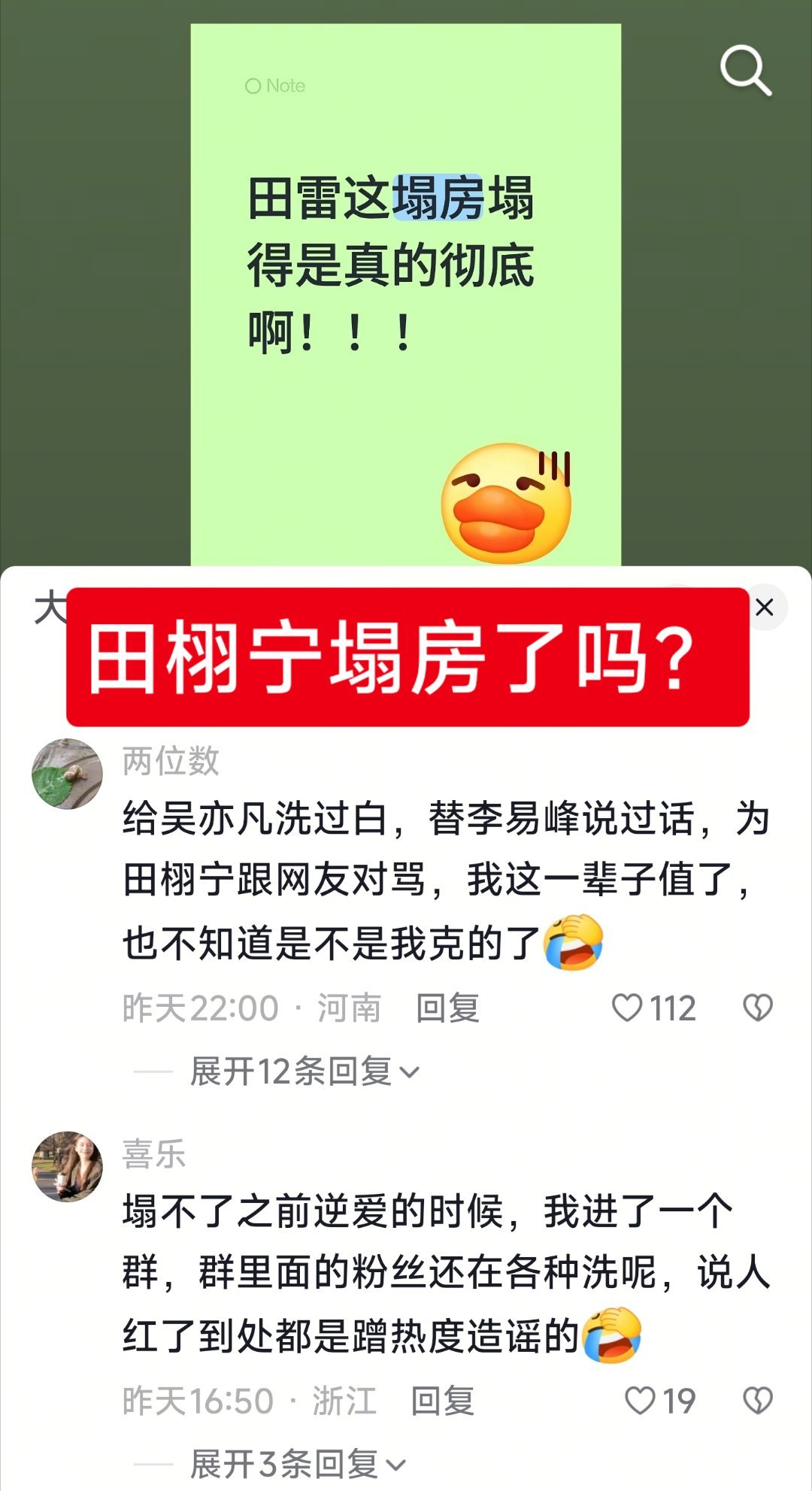Open the green note image
Viewport: 812px width, 1491px height.
click(x=406, y=286)
